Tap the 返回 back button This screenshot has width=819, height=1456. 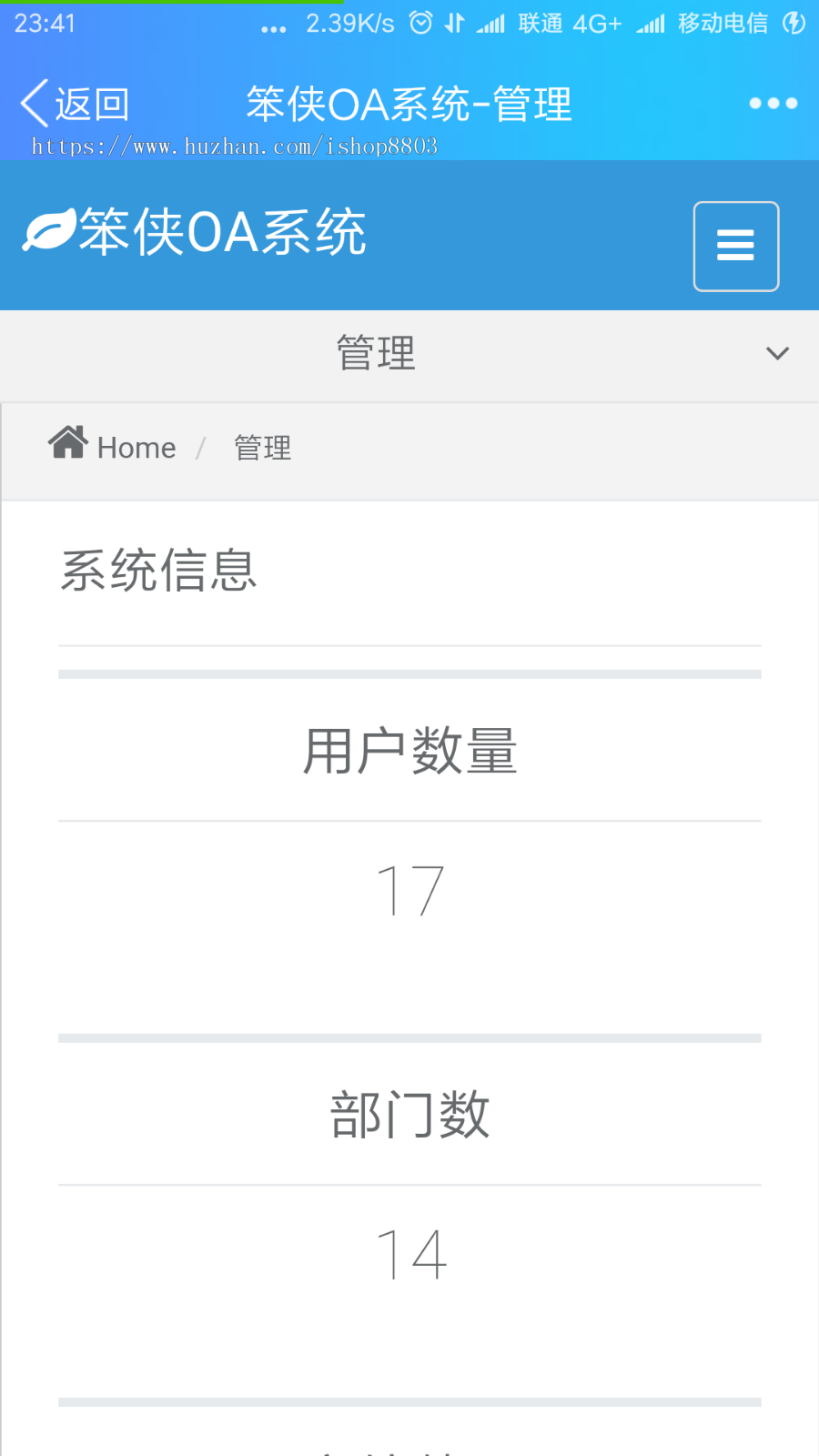click(x=91, y=103)
